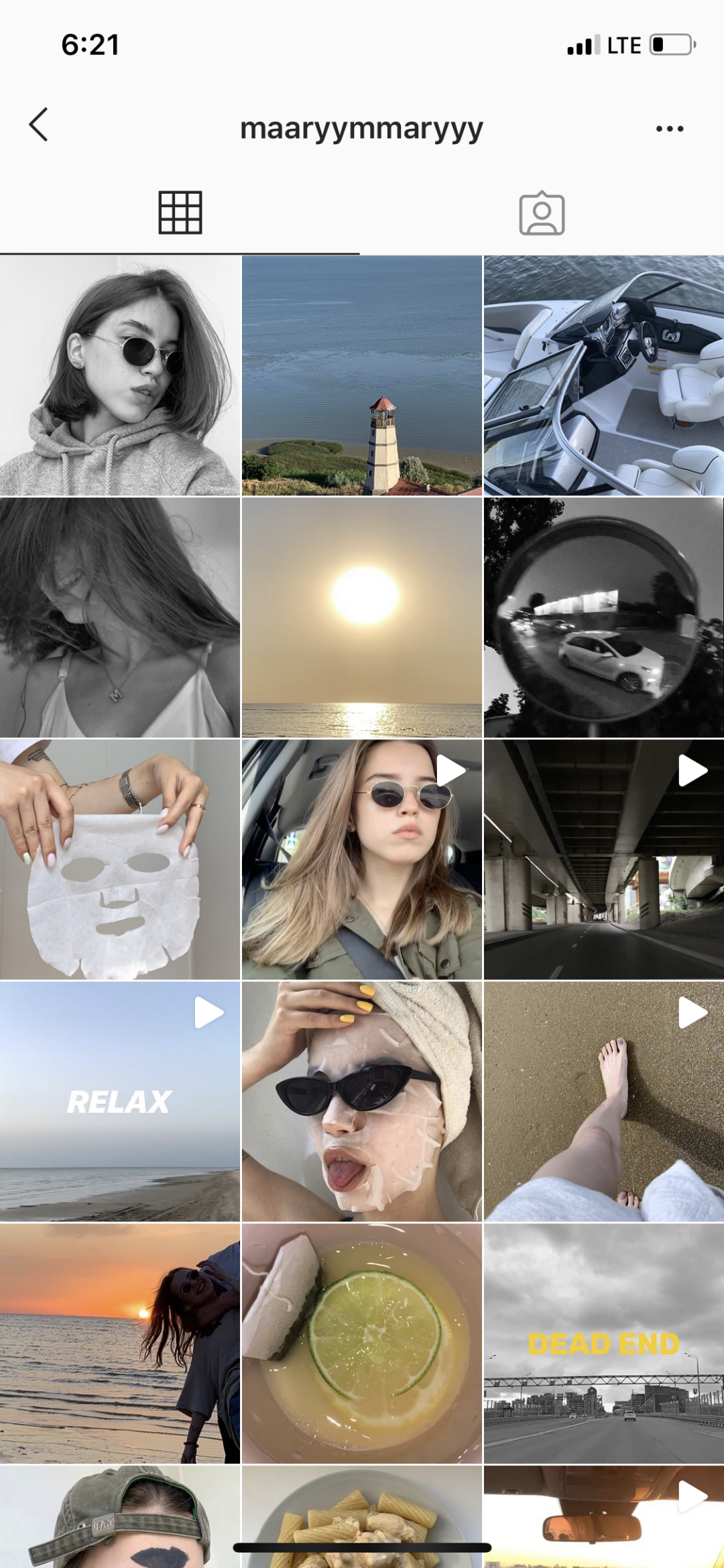This screenshot has height=1568, width=724.
Task: Open the white speedboat post
Action: click(603, 375)
